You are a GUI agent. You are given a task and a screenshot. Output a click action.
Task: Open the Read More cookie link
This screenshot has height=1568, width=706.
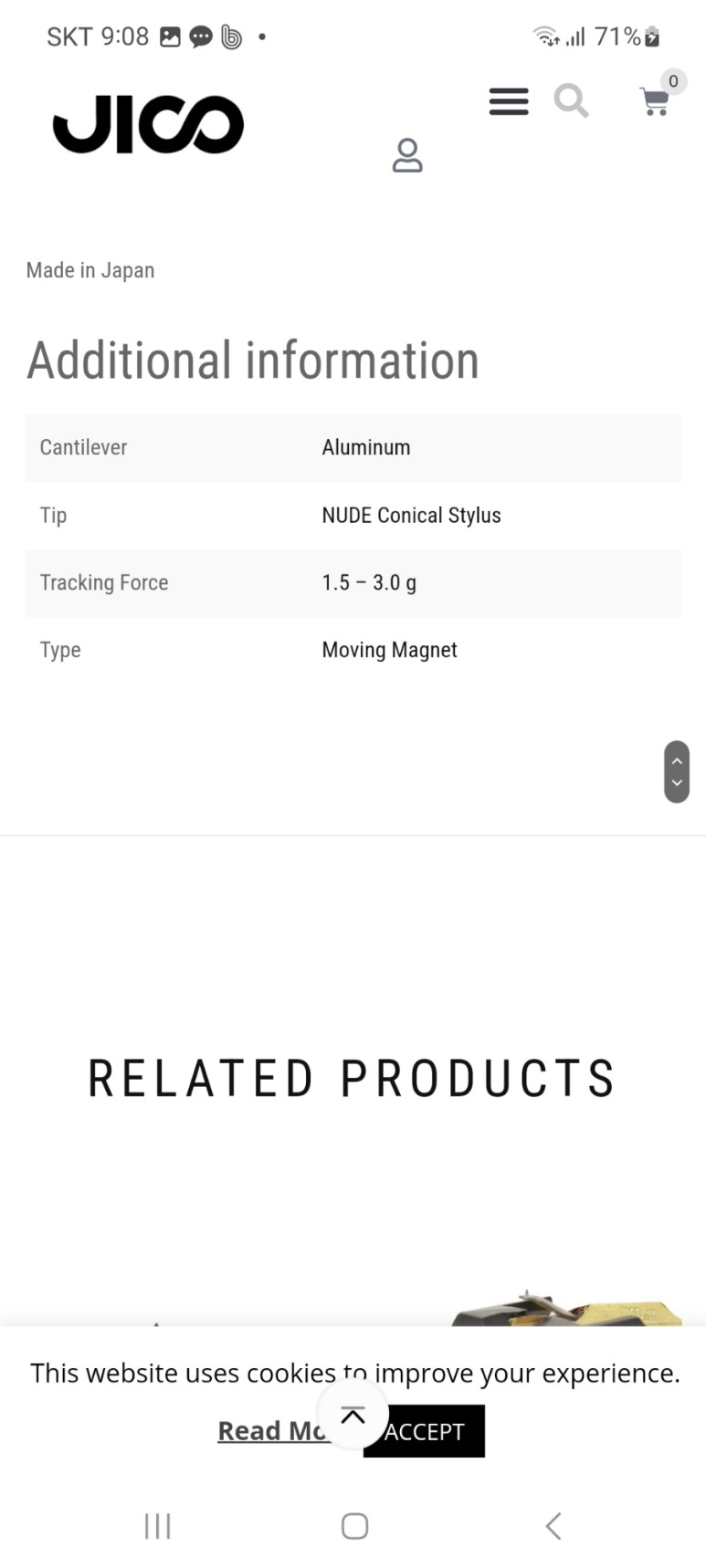(x=272, y=1430)
